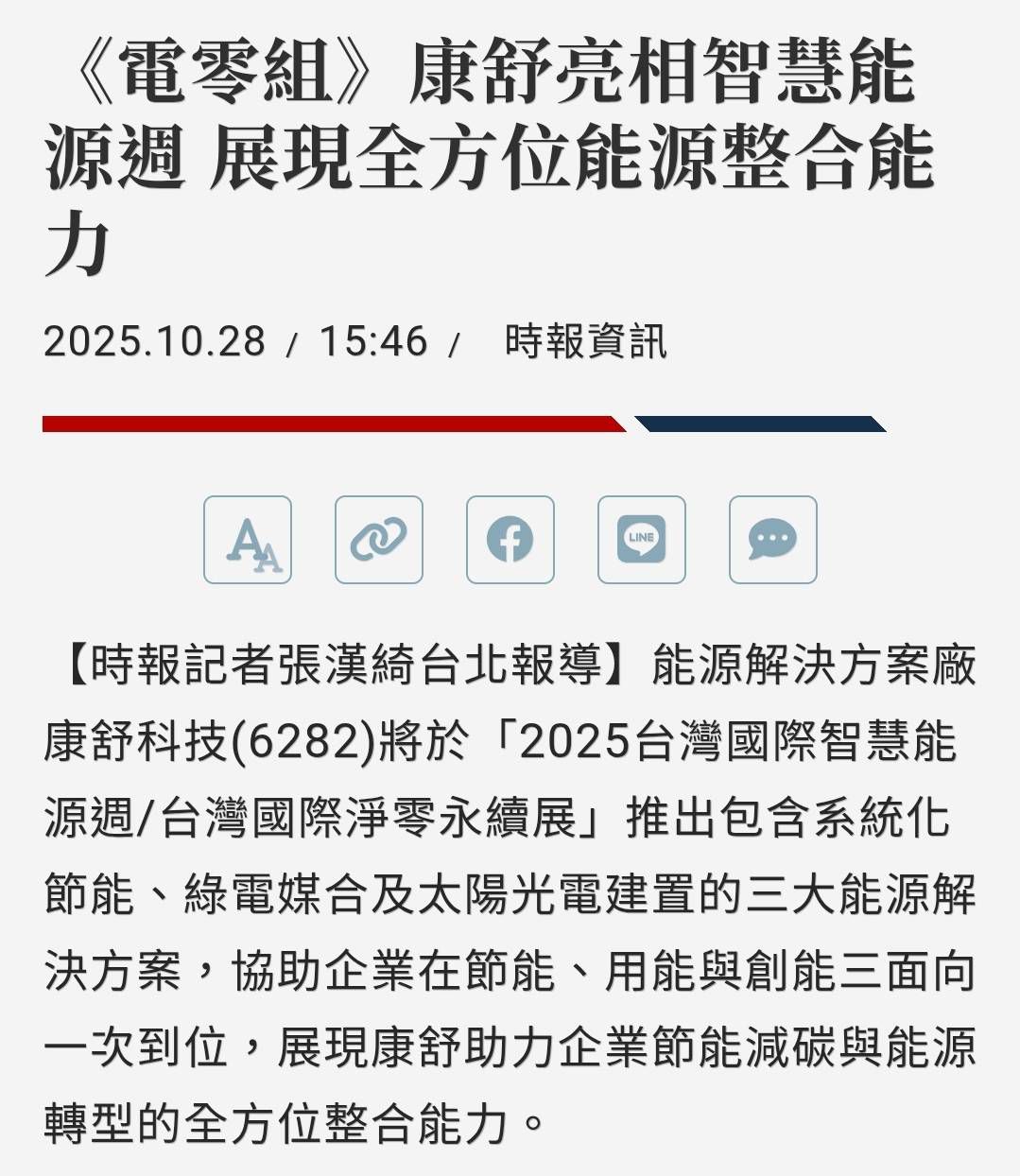Copy the article link
This screenshot has width=1020, height=1176.
click(378, 540)
